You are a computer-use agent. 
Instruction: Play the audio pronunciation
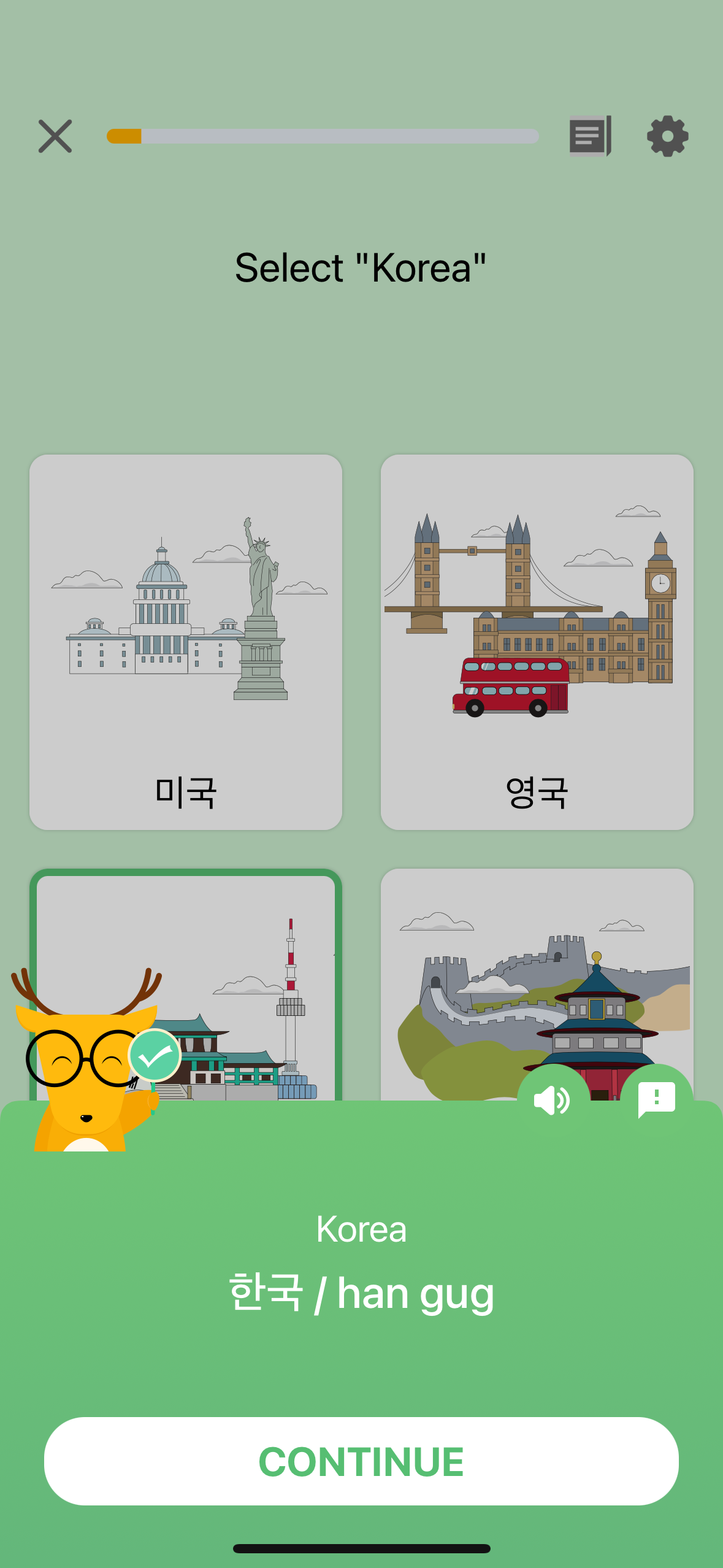pyautogui.click(x=553, y=1099)
